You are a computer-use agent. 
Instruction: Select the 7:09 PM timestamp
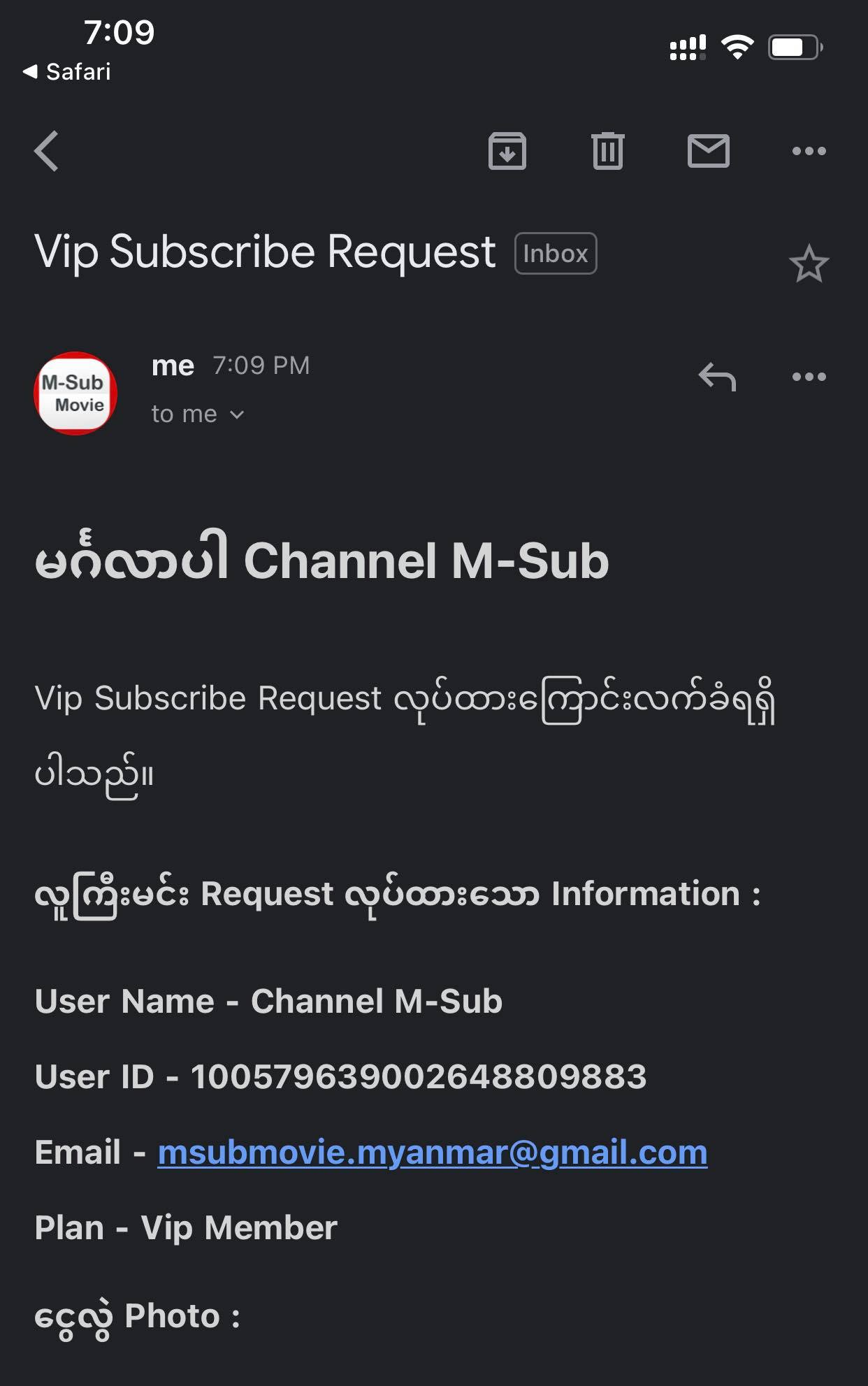tap(259, 365)
